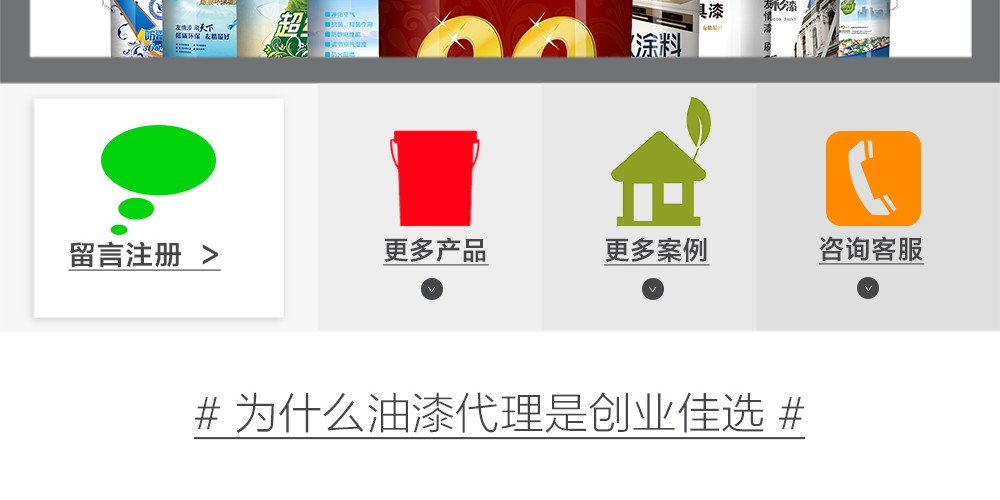Contact 咨询客服 with the orange phone icon
Viewport: 1000px width, 500px height.
point(871,249)
